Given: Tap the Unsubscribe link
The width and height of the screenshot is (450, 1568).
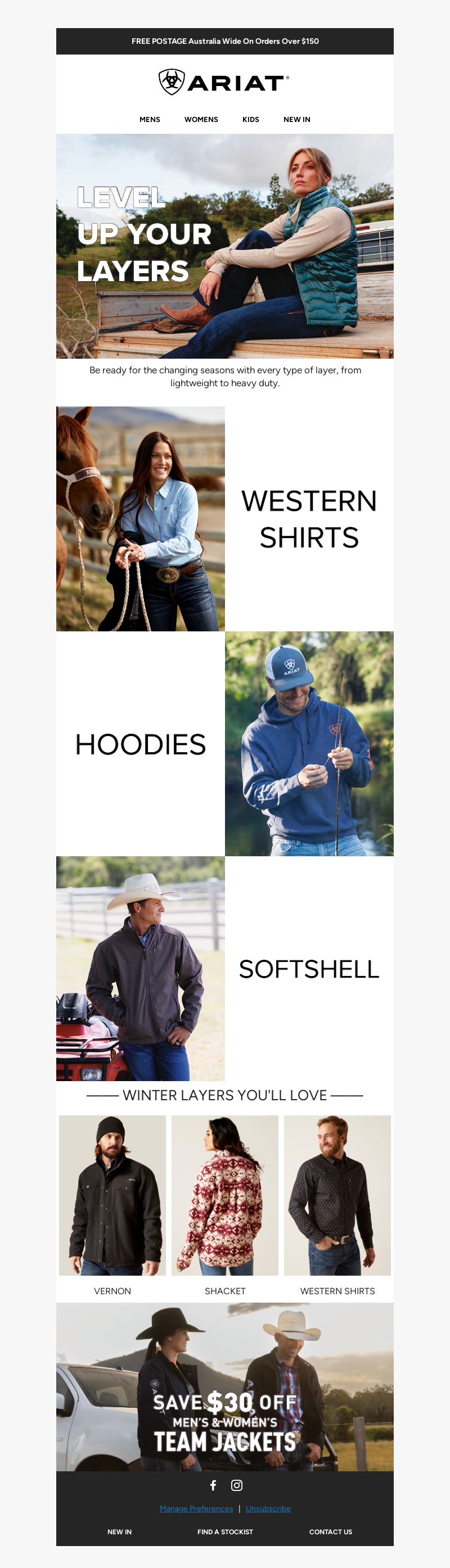Looking at the screenshot, I should [x=268, y=1508].
